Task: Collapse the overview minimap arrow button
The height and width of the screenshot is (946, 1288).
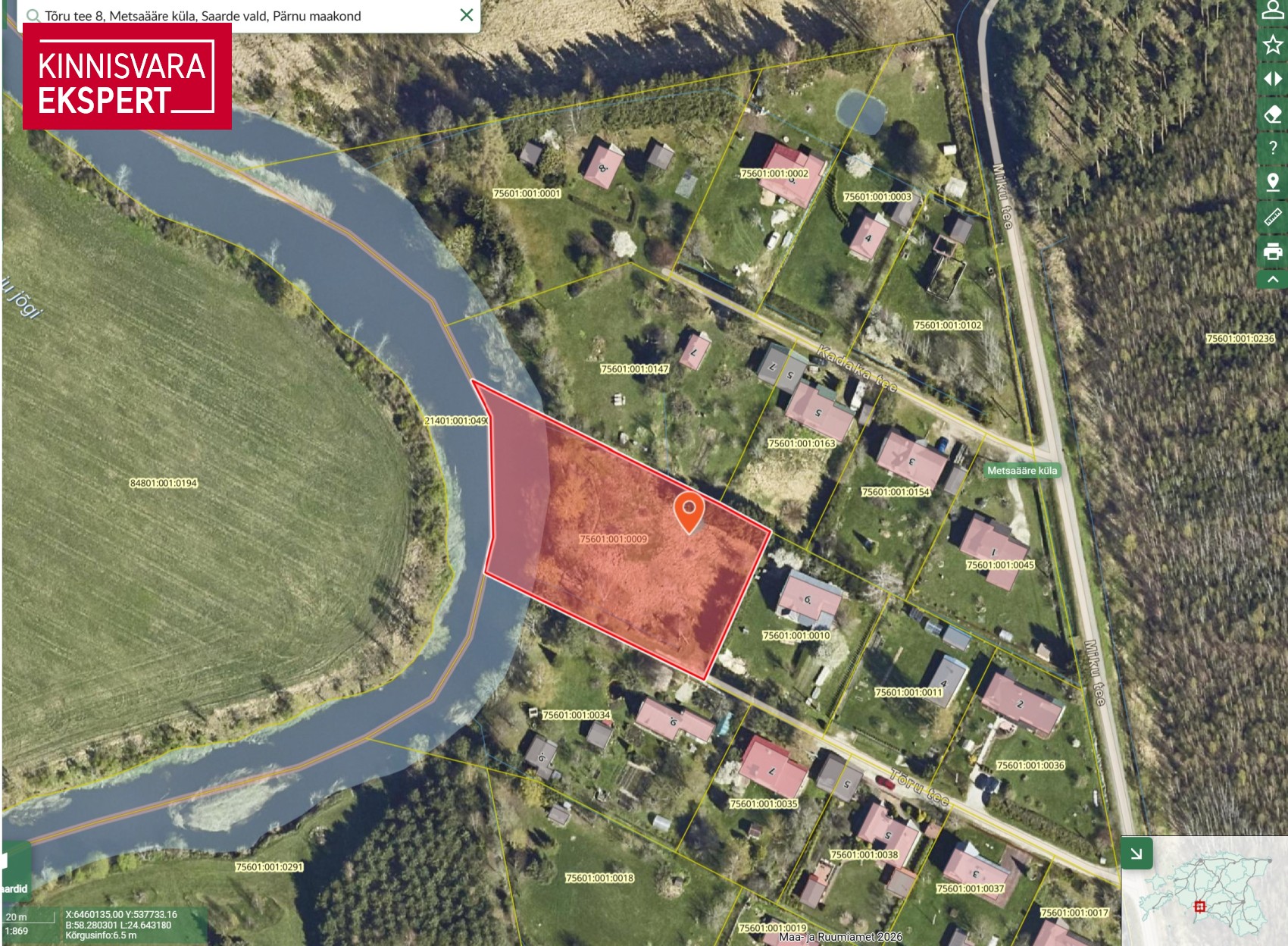Action: 1136,854
